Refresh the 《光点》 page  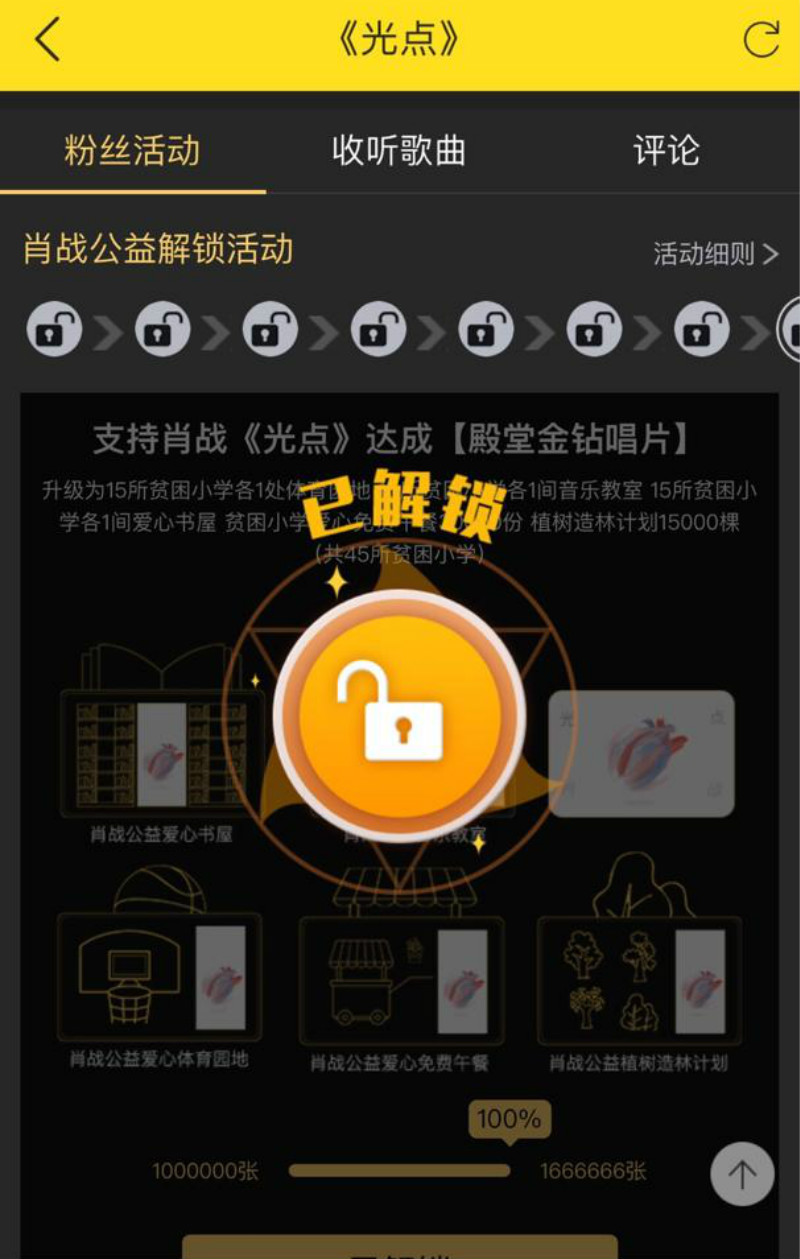pyautogui.click(x=761, y=40)
